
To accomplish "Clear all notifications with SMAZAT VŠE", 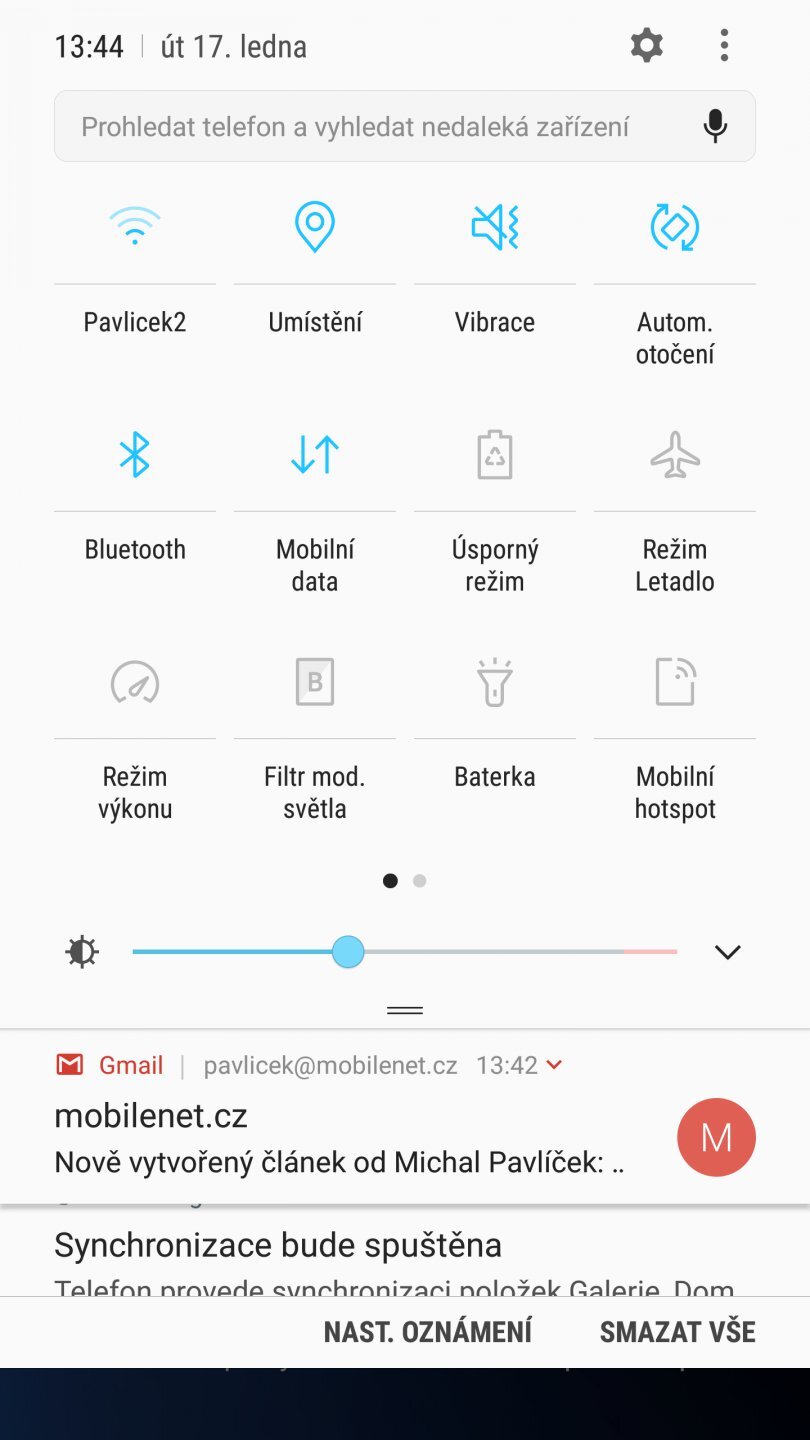I will click(x=677, y=1332).
